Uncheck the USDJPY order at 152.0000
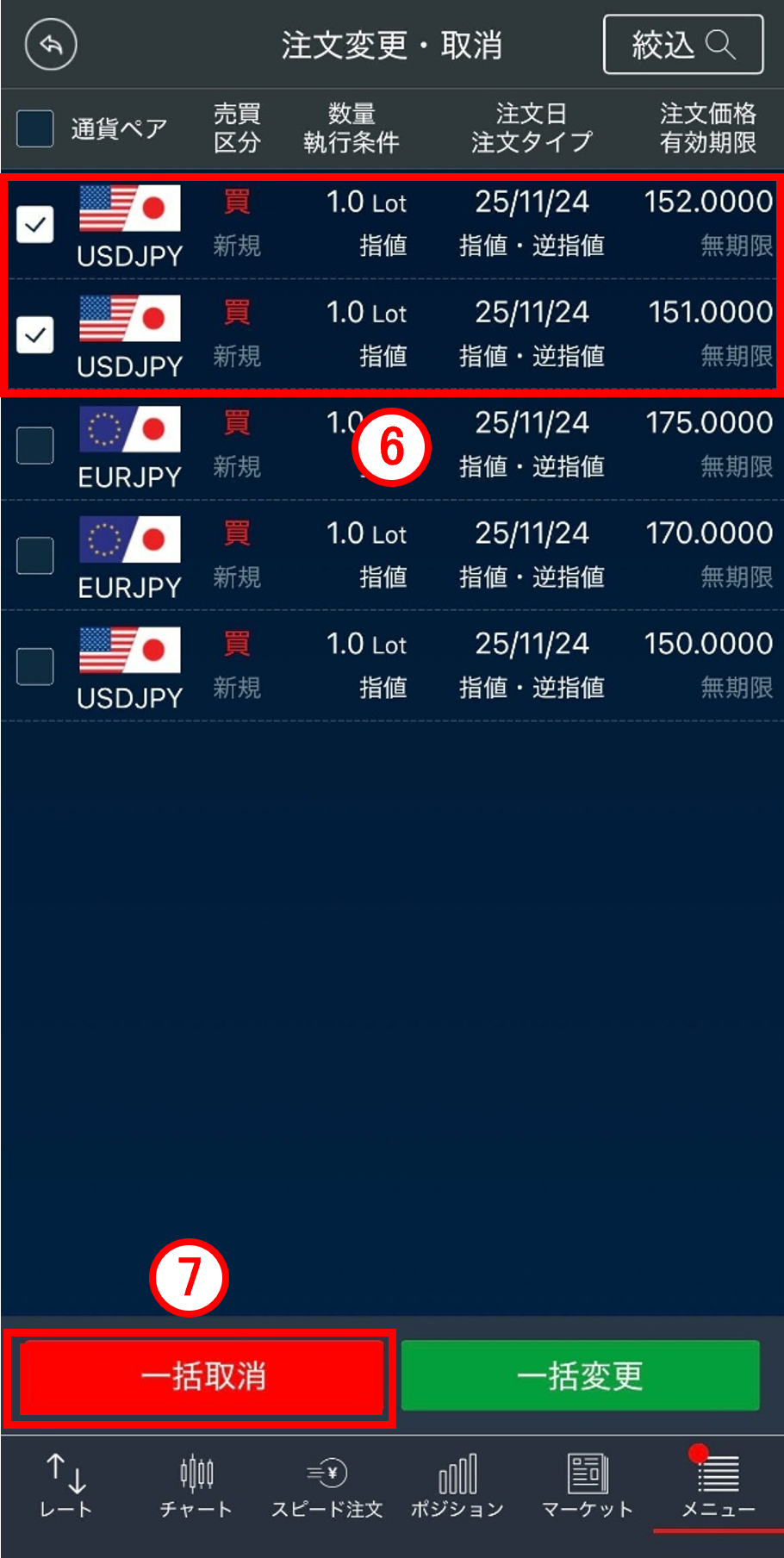 [x=35, y=225]
